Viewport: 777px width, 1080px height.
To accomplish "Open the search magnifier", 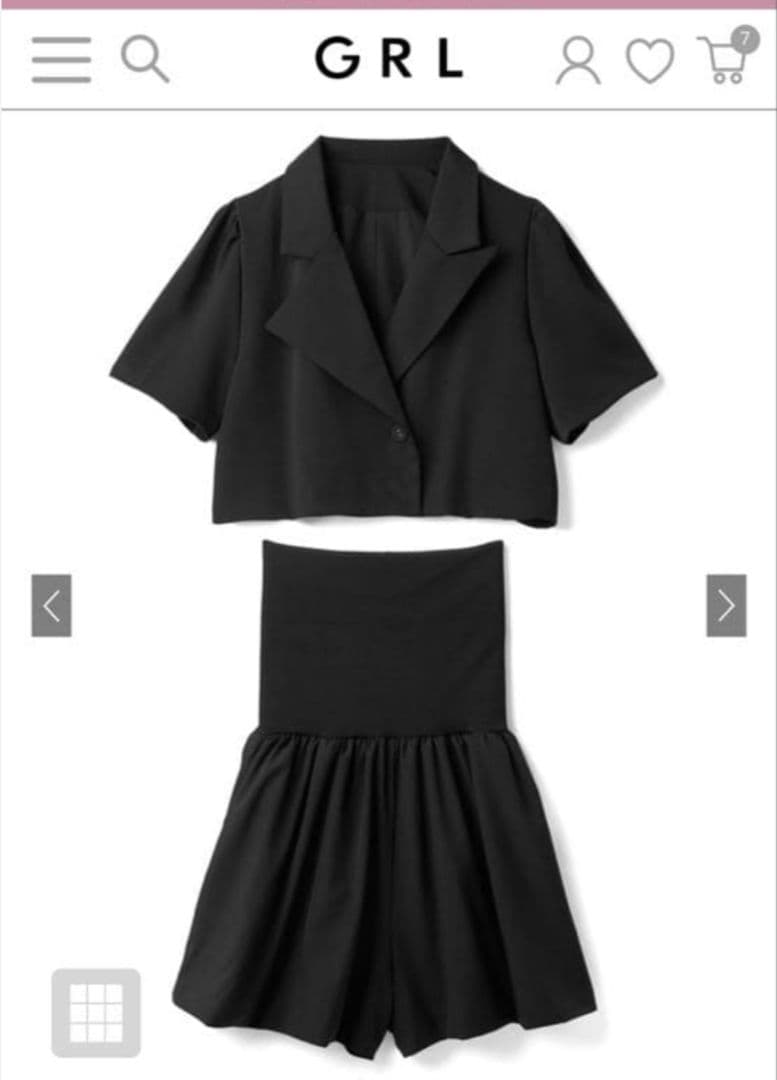I will pos(145,60).
